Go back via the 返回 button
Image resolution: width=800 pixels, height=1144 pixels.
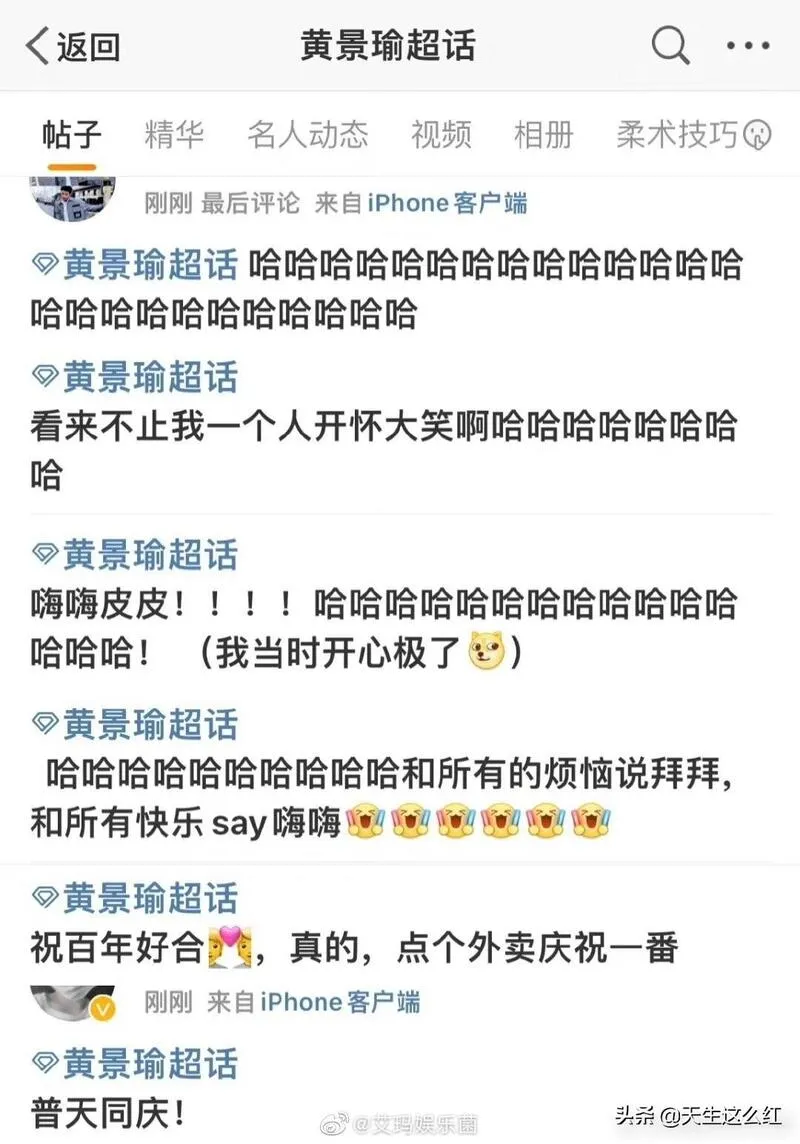[x=72, y=47]
